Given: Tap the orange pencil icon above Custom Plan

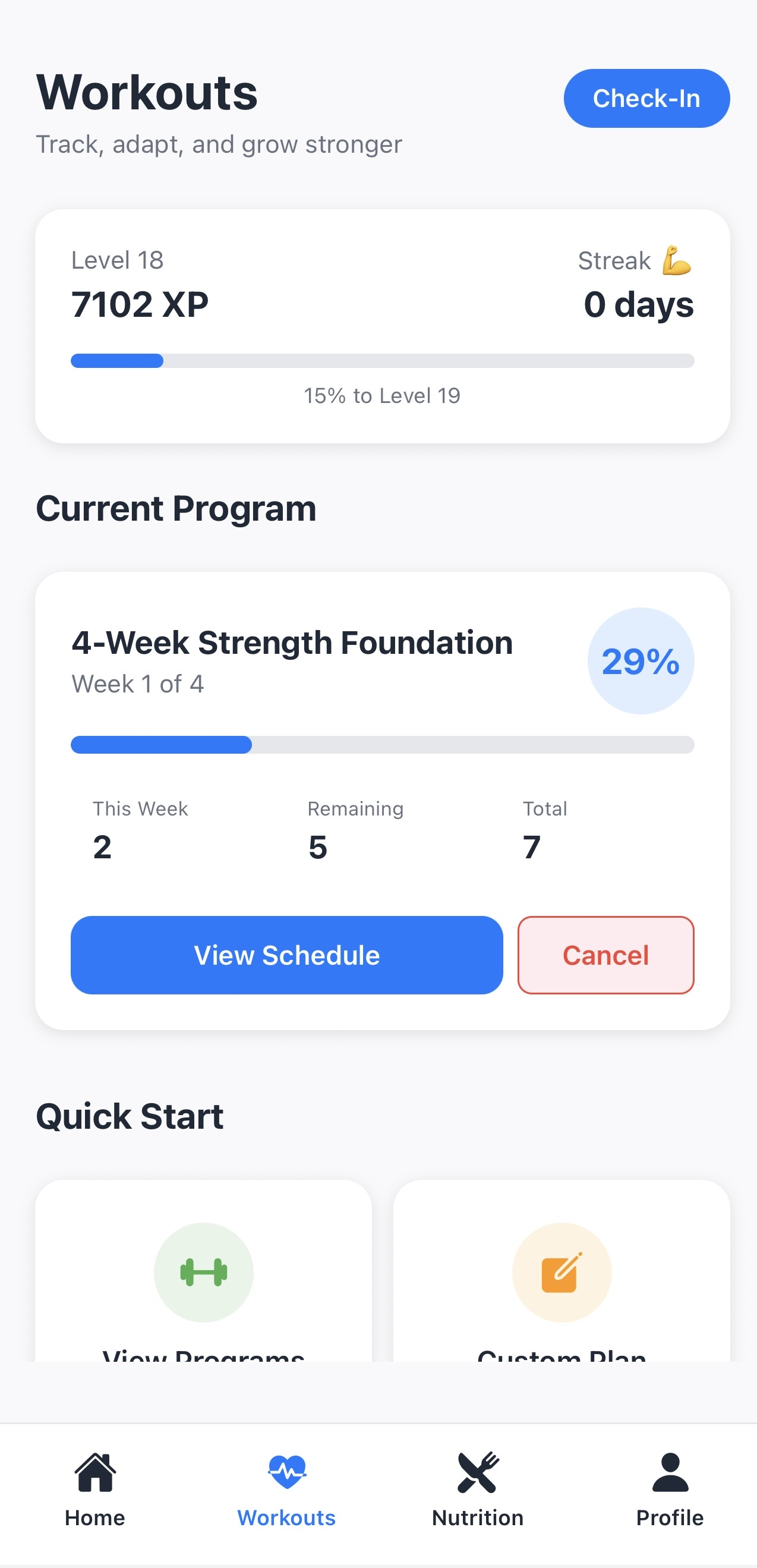Looking at the screenshot, I should [x=562, y=1271].
